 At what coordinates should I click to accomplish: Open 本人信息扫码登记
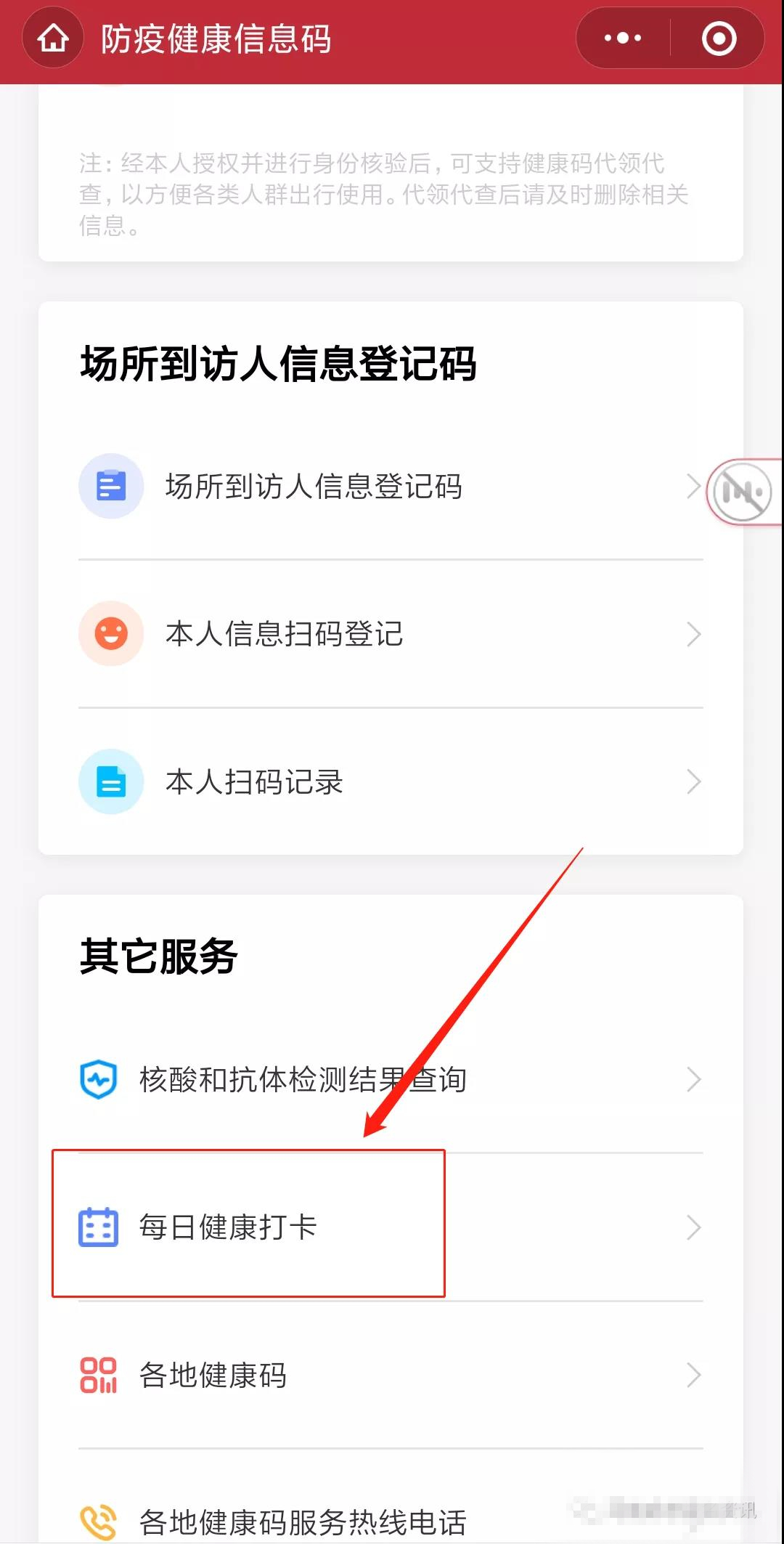391,634
